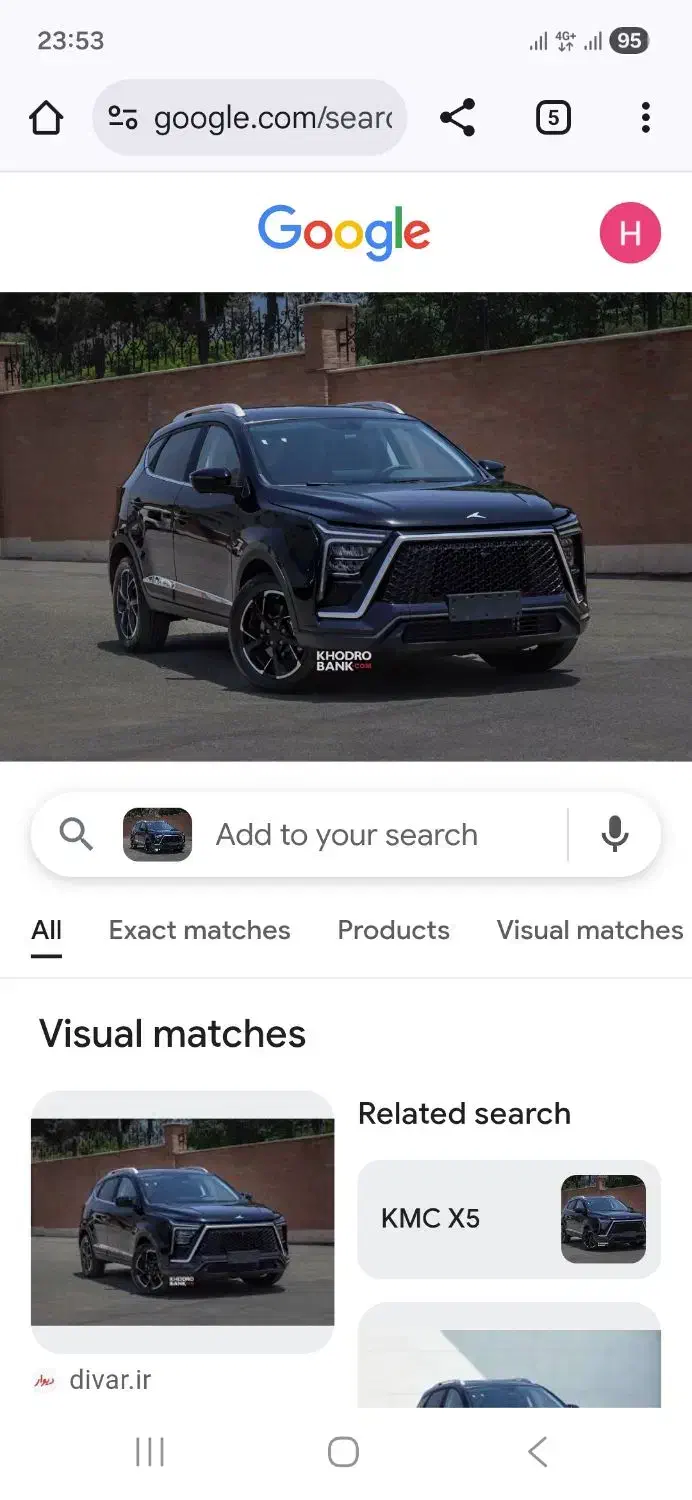This screenshot has width=692, height=1500.
Task: Go back using the system back button
Action: (537, 1452)
